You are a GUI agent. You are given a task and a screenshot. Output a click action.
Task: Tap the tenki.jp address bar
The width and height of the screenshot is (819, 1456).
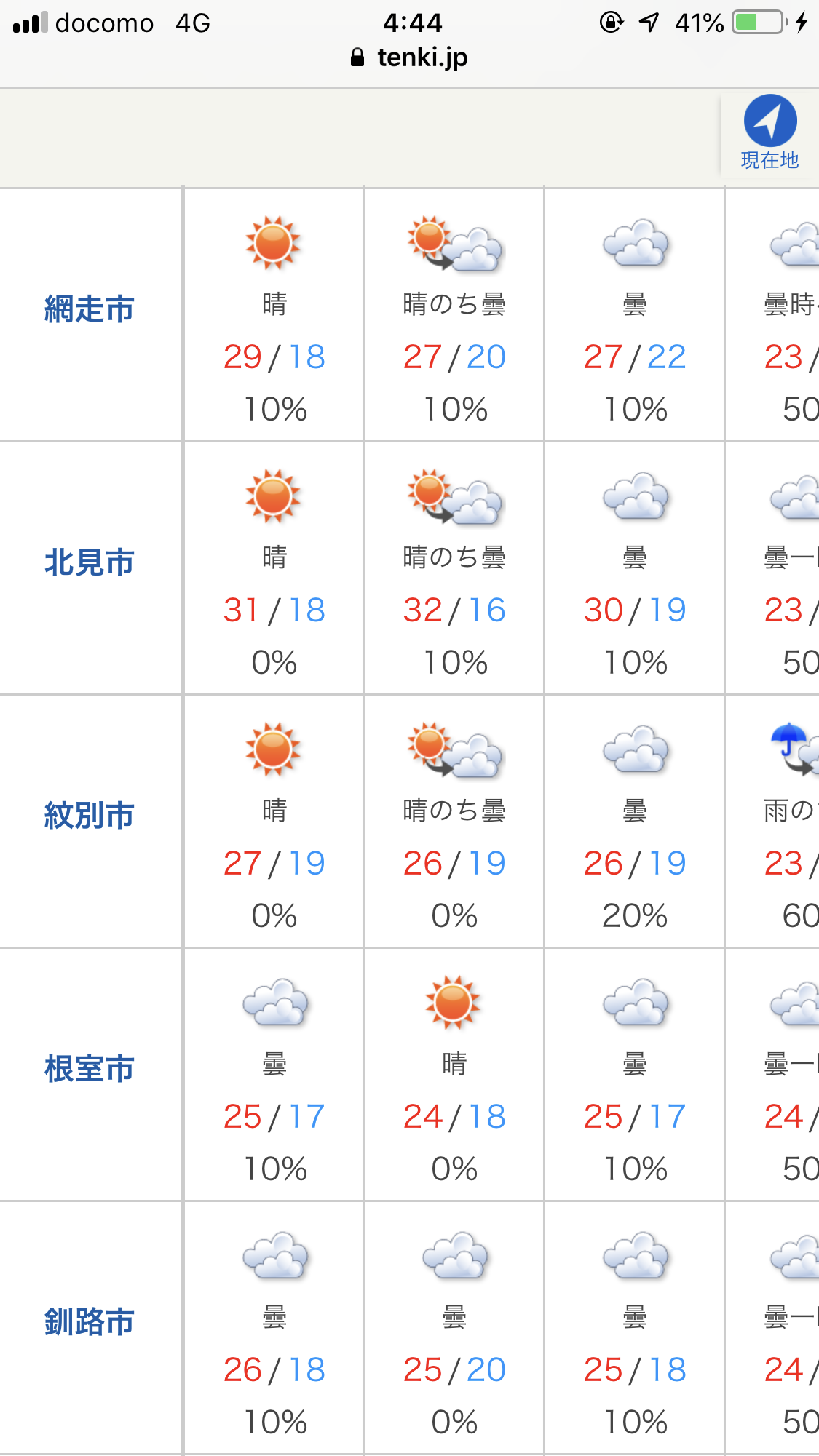(x=409, y=57)
